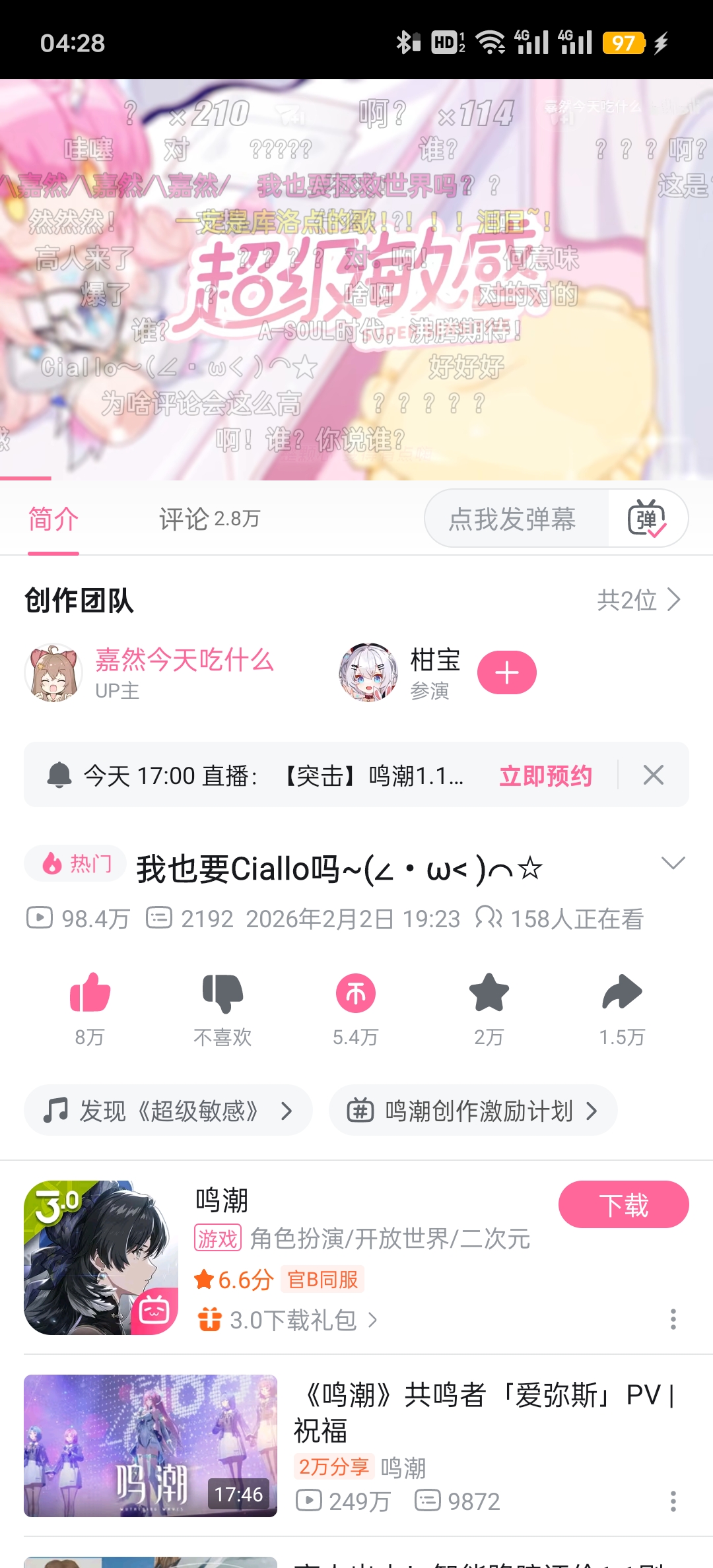
Task: Open 发现《超级敏感》 music chip
Action: click(168, 1111)
